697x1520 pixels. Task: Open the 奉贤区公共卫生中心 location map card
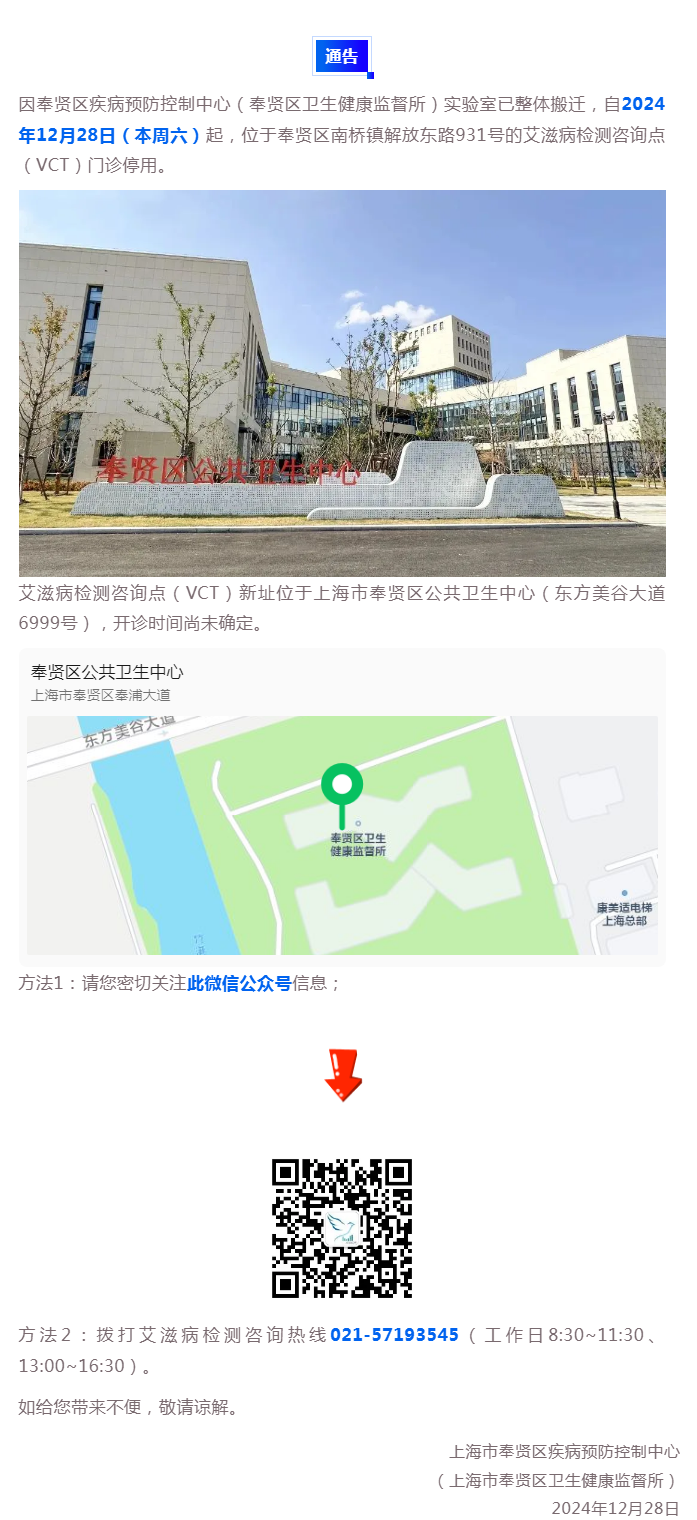342,806
